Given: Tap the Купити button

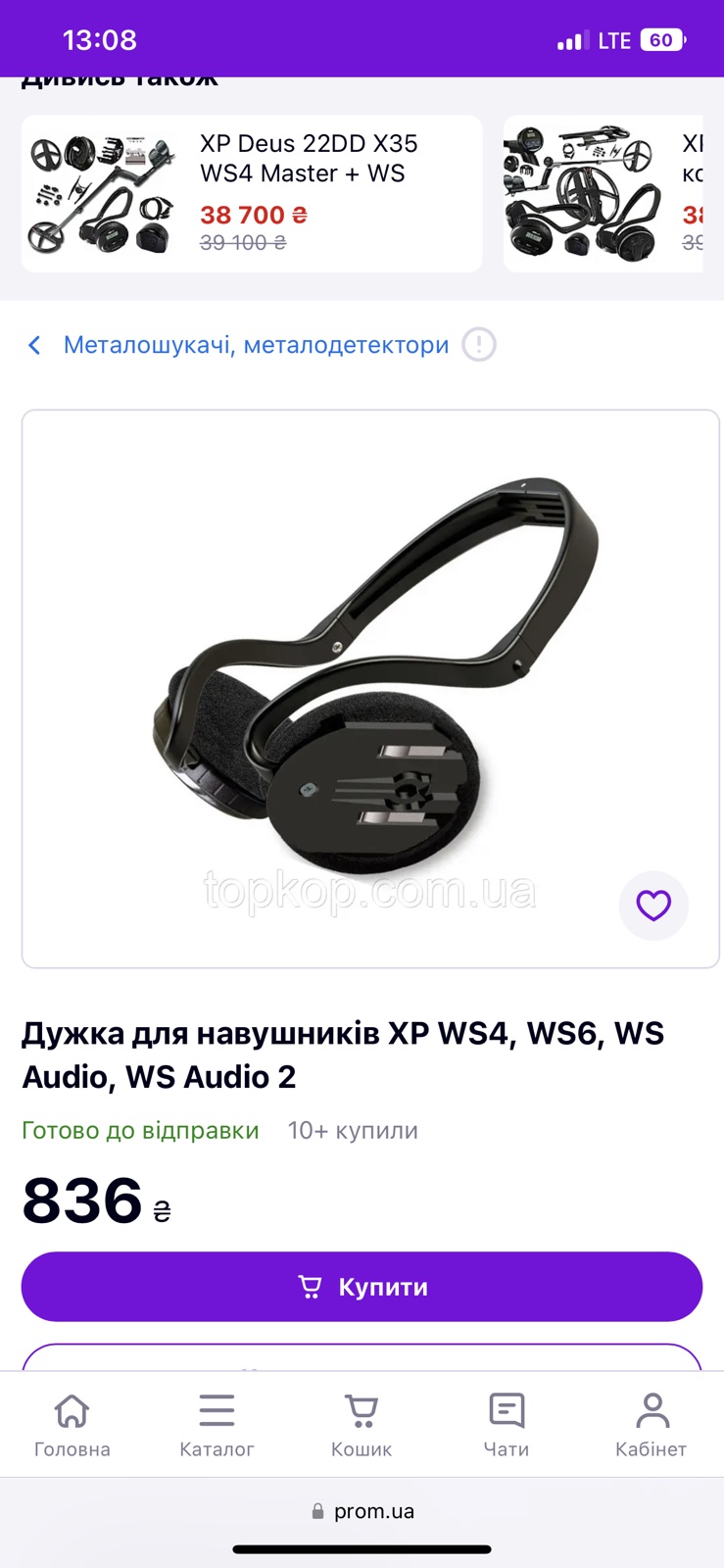Looking at the screenshot, I should click(362, 1287).
